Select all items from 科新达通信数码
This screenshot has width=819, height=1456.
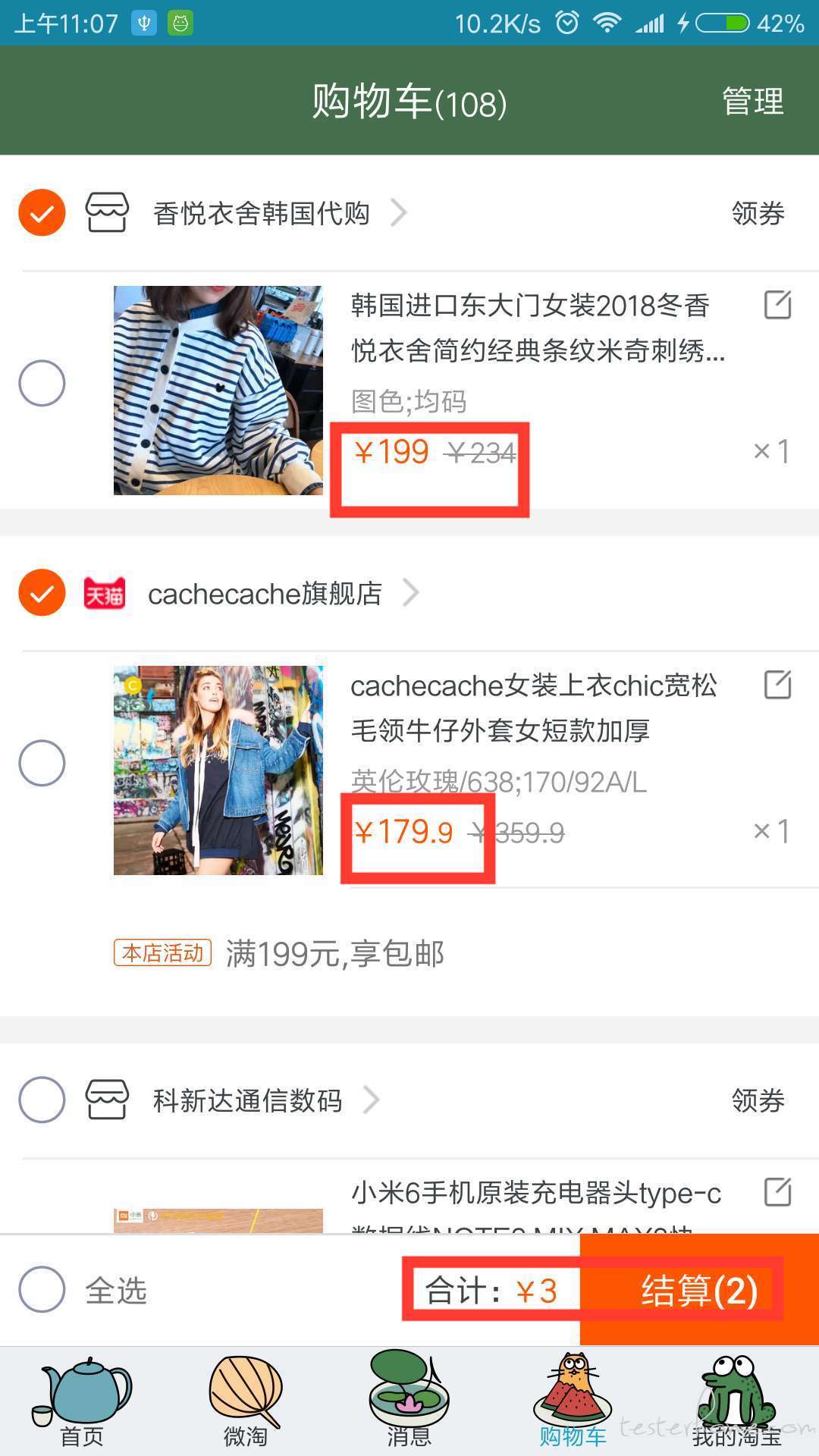[42, 1100]
